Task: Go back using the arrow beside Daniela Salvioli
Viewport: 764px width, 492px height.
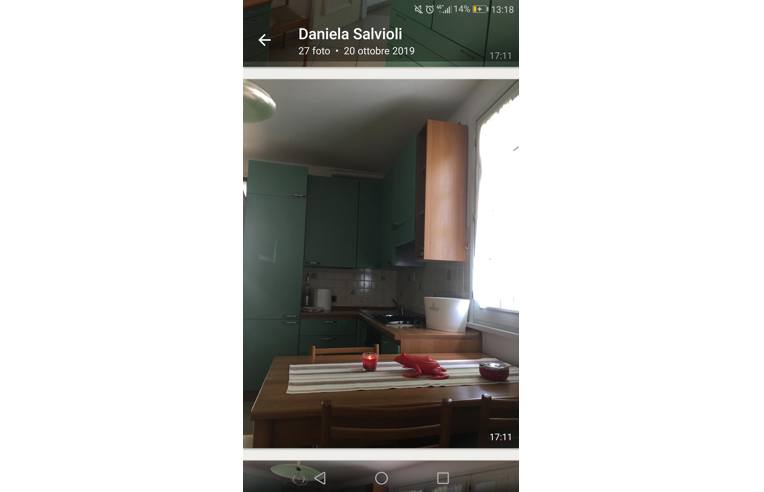Action: (x=264, y=40)
